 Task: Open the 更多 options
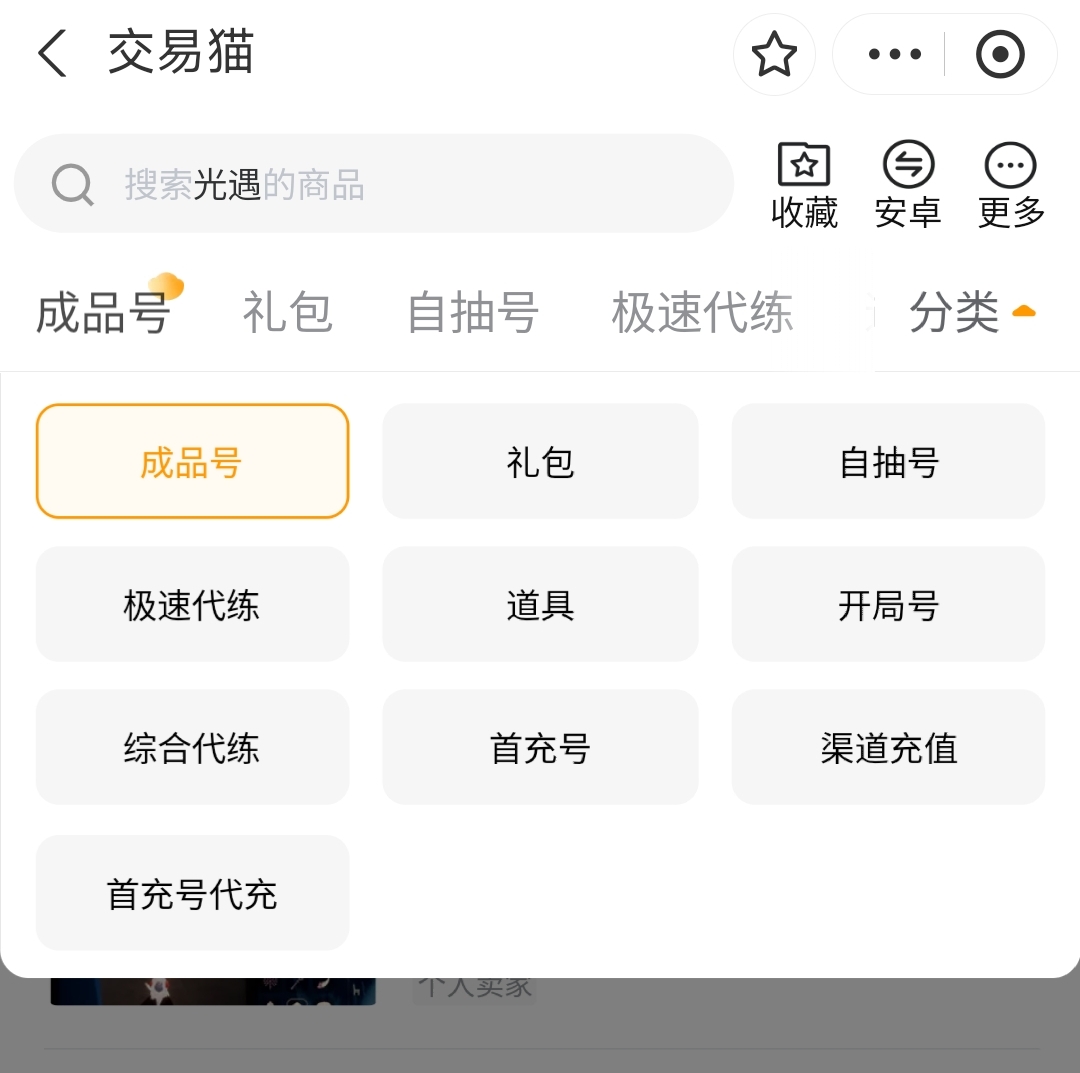point(1011,186)
